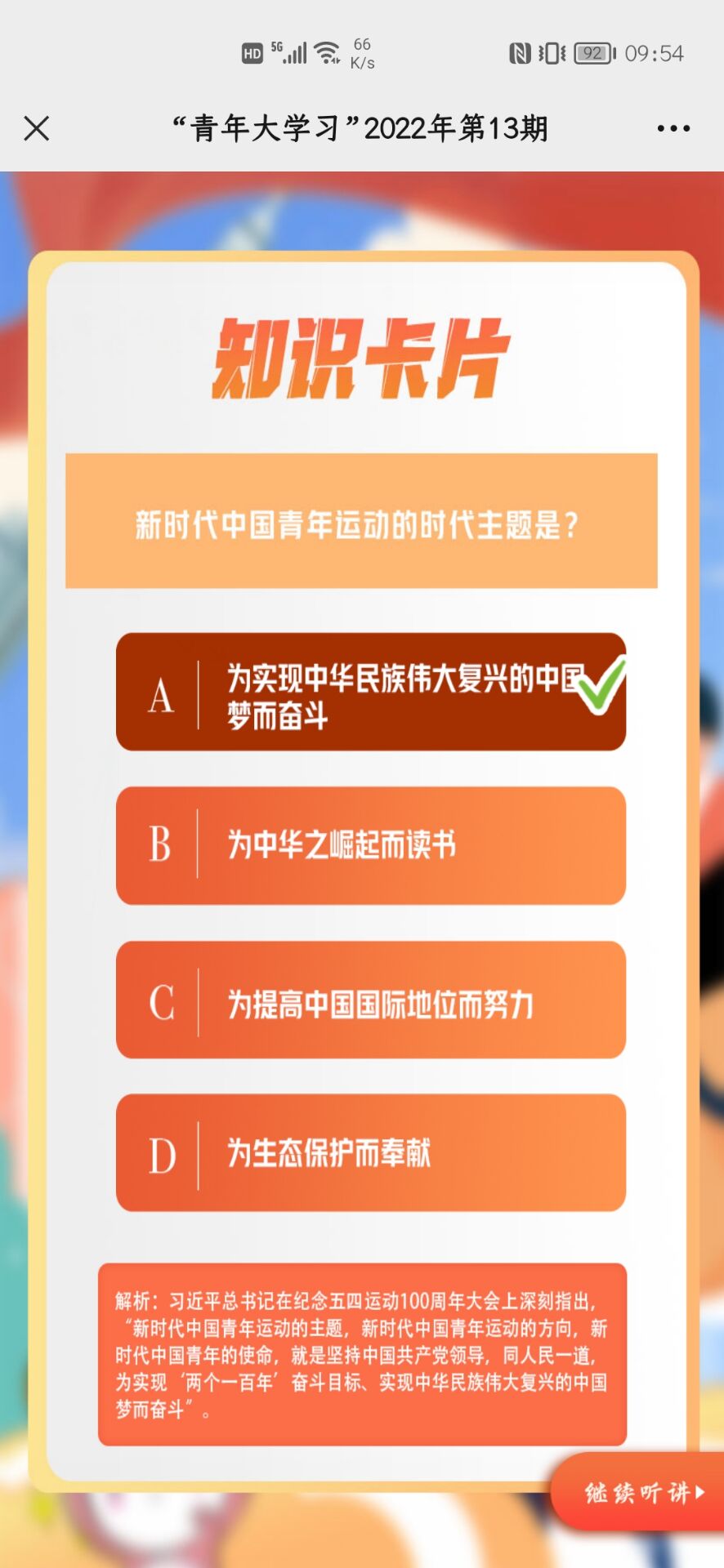This screenshot has width=724, height=1568.
Task: Close the 青年大学习 webpage
Action: pyautogui.click(x=37, y=128)
